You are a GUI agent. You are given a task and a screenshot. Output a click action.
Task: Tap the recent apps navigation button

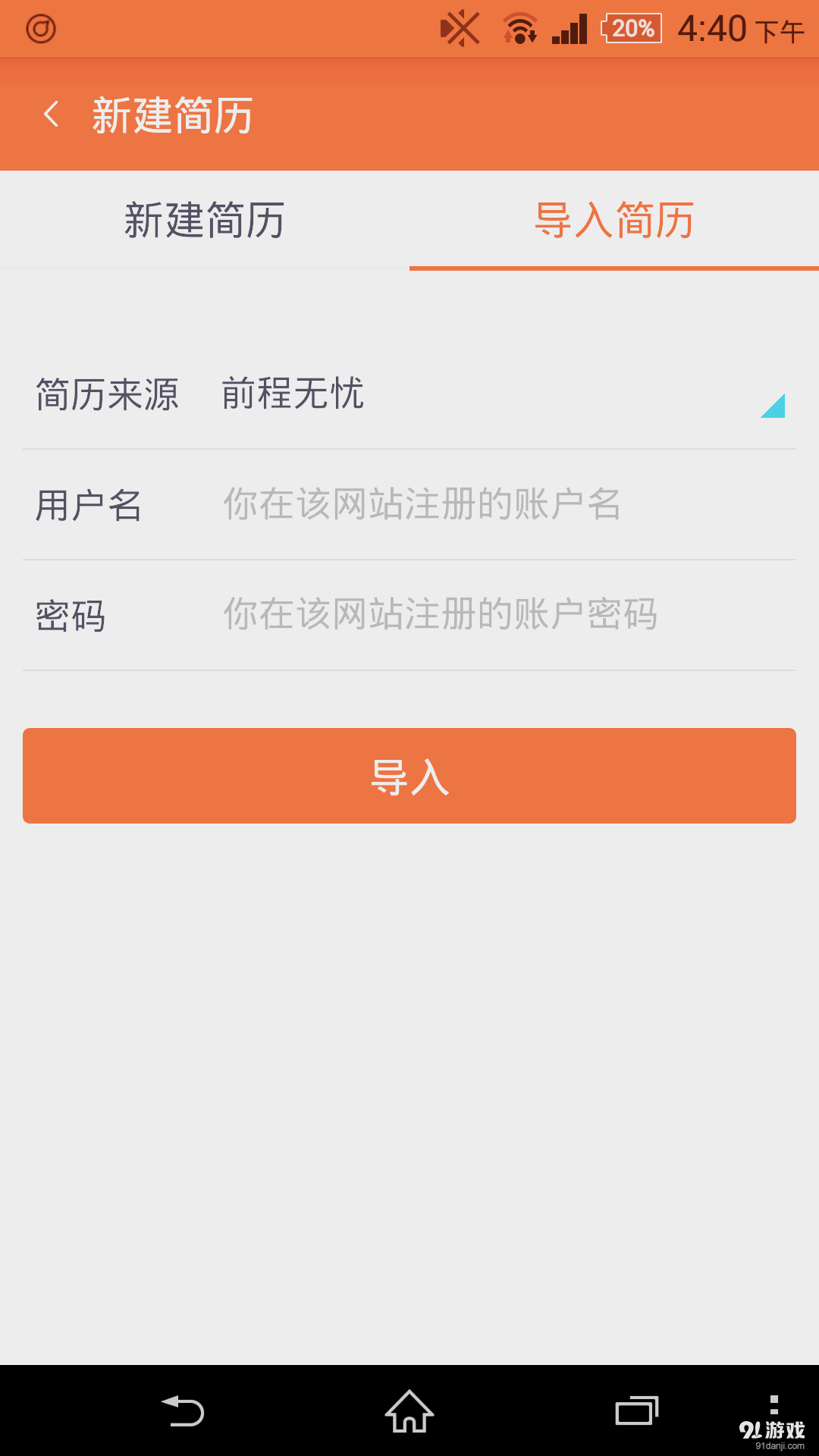(637, 1412)
